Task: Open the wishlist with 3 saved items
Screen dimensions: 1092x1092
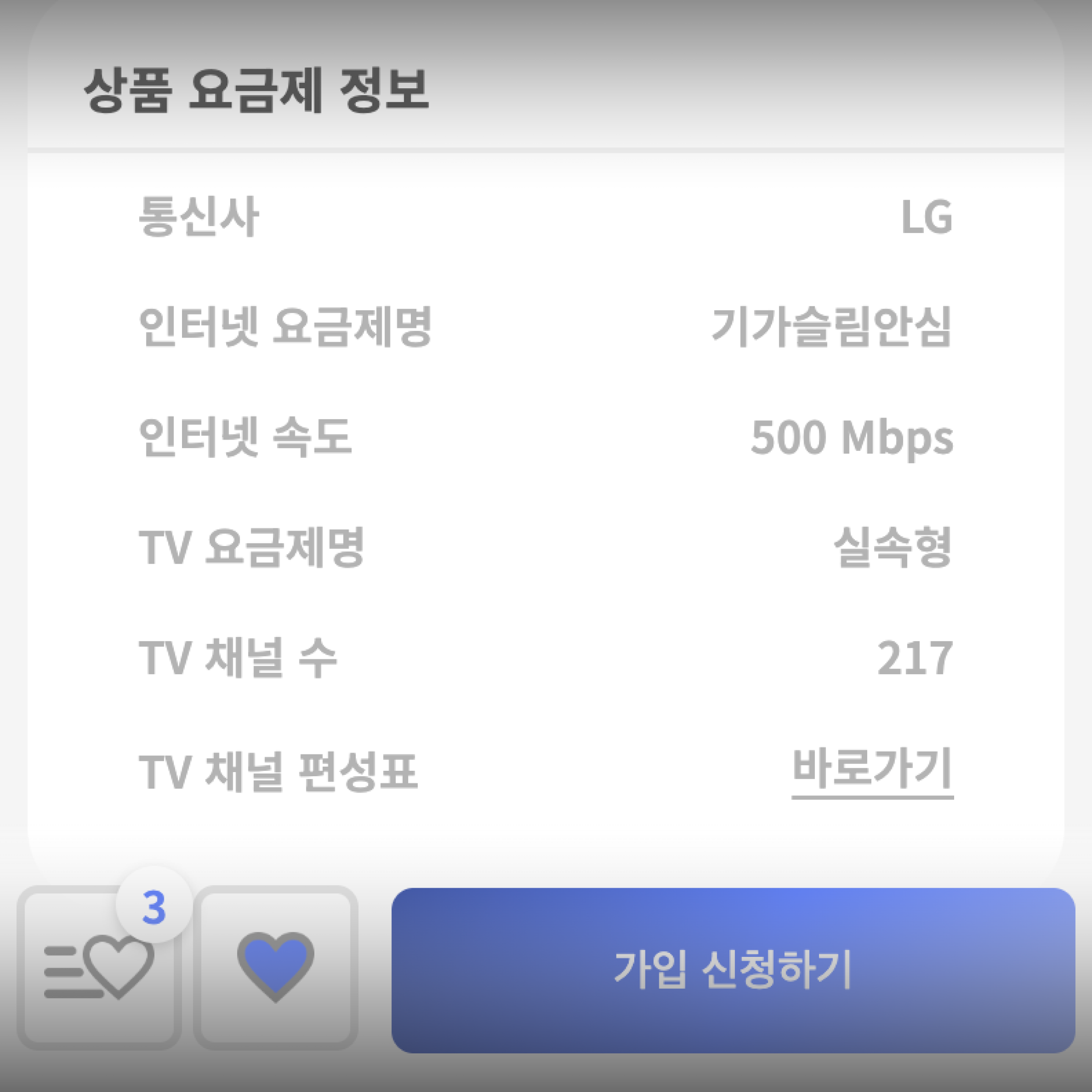Action: click(x=99, y=968)
